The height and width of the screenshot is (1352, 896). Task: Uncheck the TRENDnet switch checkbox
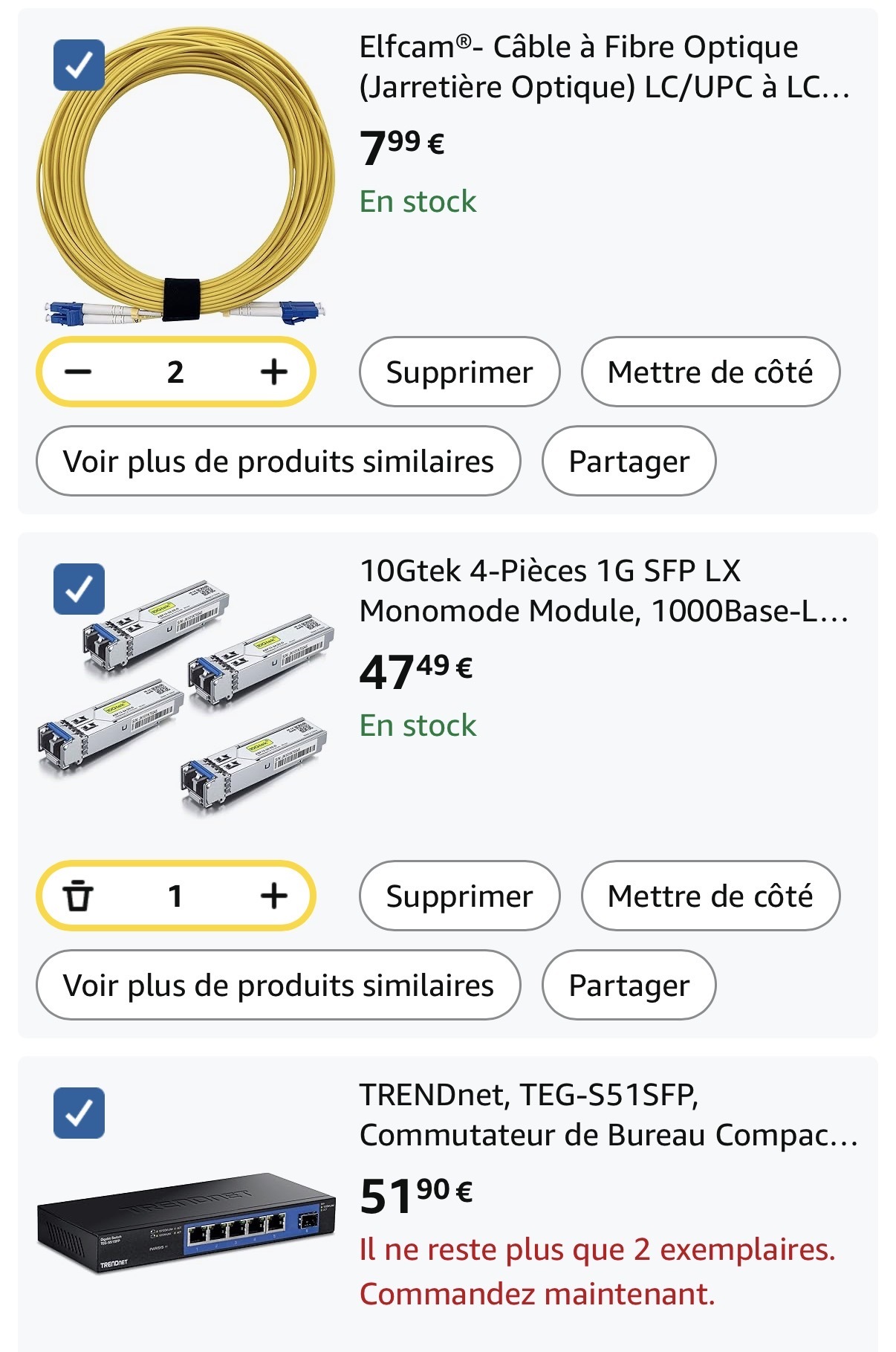click(x=79, y=1113)
